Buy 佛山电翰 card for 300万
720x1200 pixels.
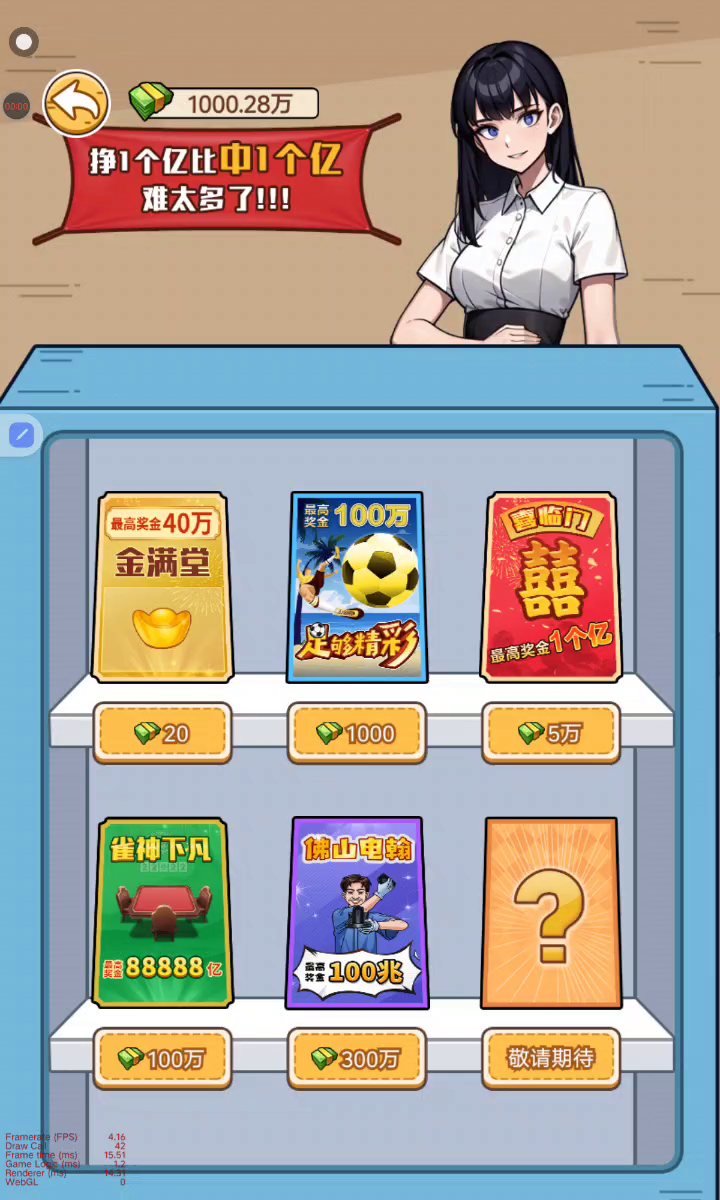(x=356, y=1059)
